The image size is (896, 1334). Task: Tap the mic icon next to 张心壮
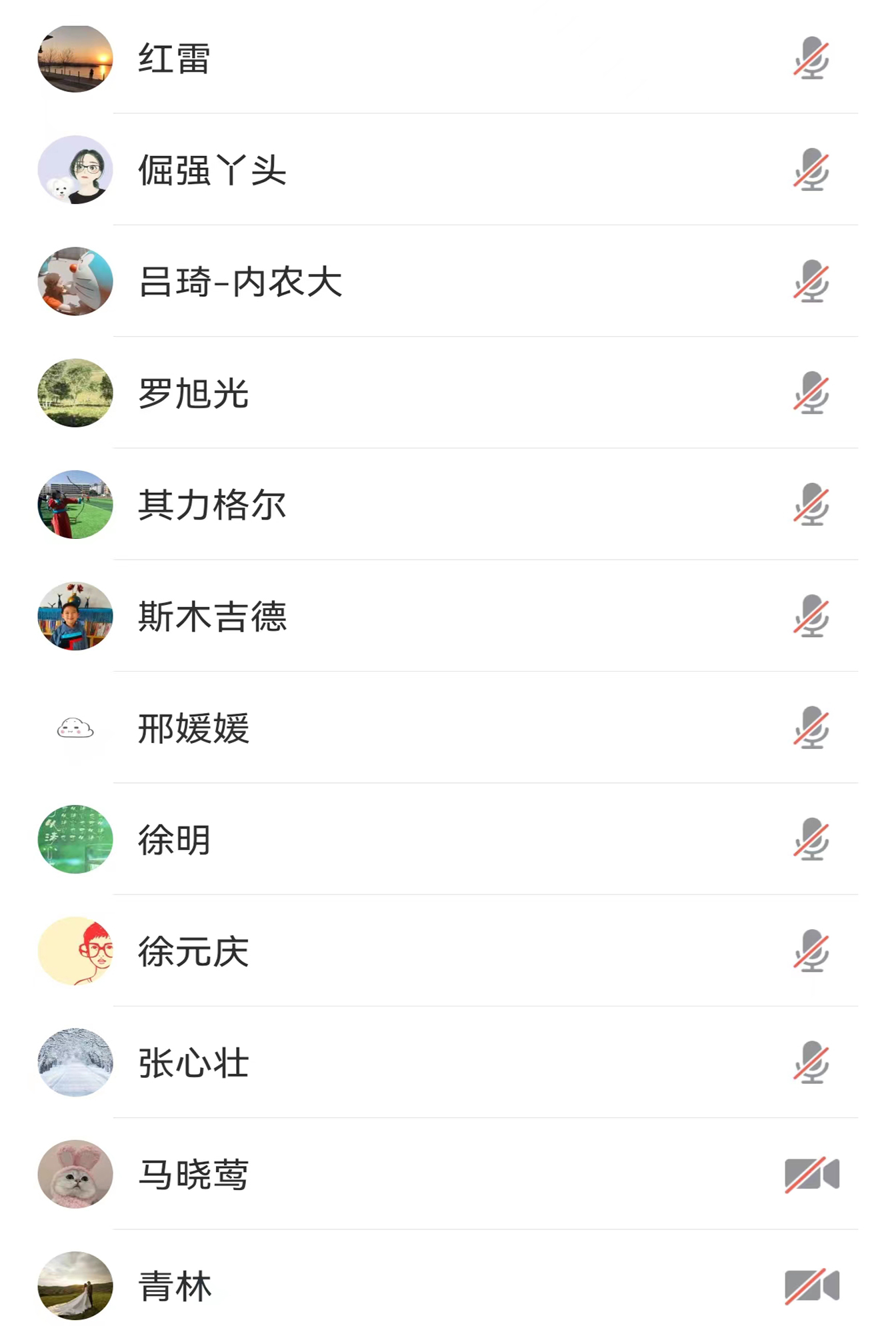coord(811,1063)
